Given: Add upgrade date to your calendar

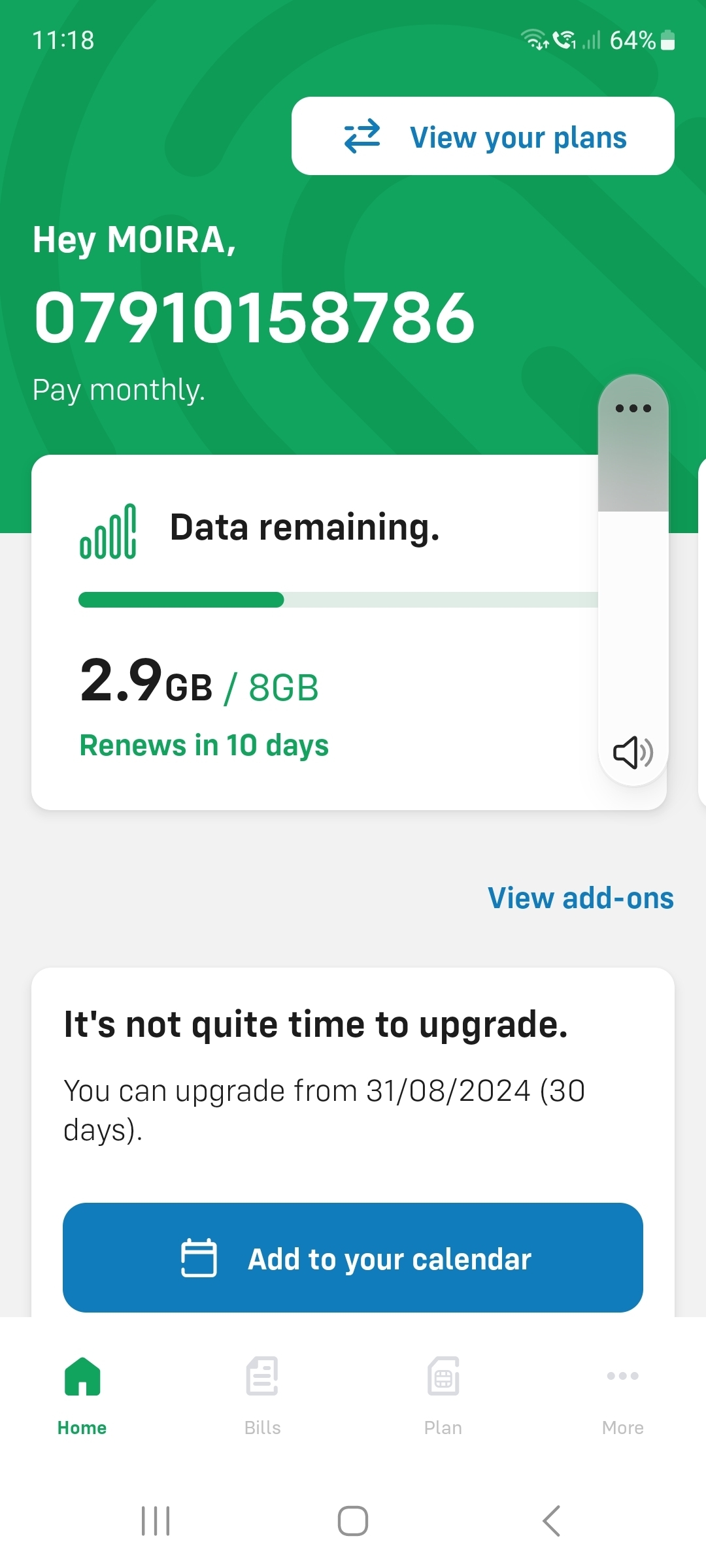Looking at the screenshot, I should [x=353, y=1257].
